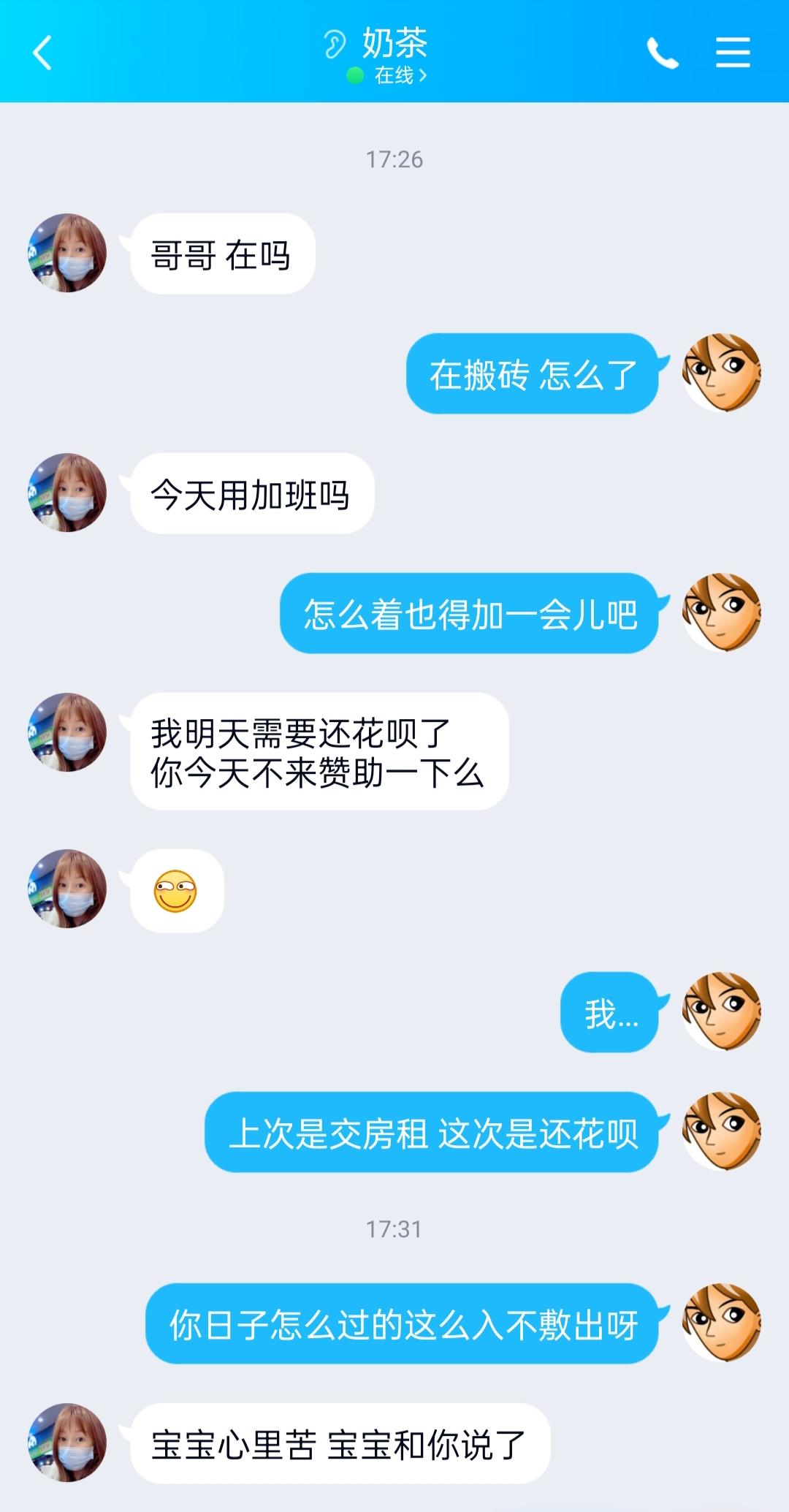Open 奶茶's avatar beside 哥哥 在吗

point(67,253)
